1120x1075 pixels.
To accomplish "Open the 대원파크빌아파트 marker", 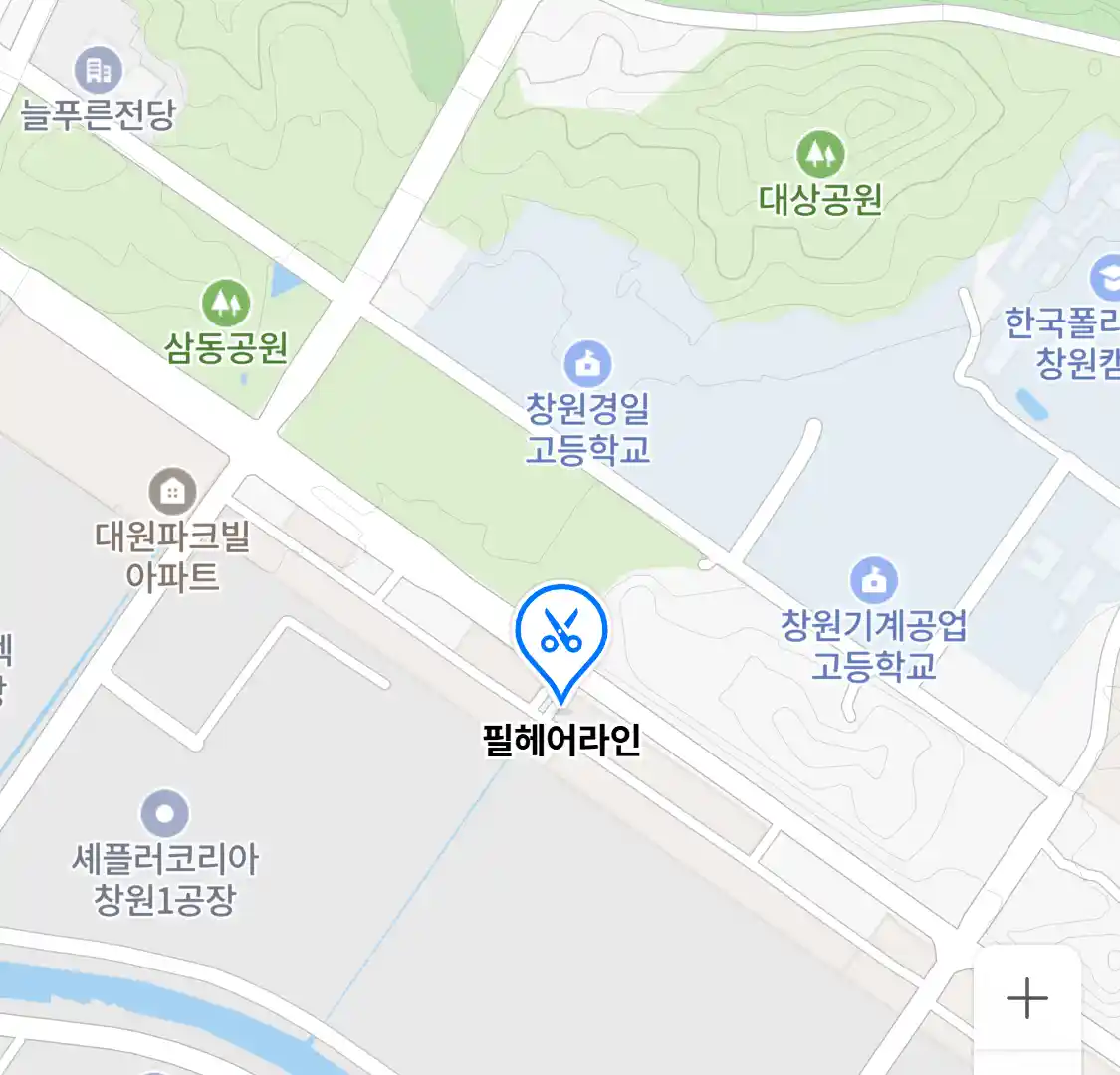I will coord(172,492).
